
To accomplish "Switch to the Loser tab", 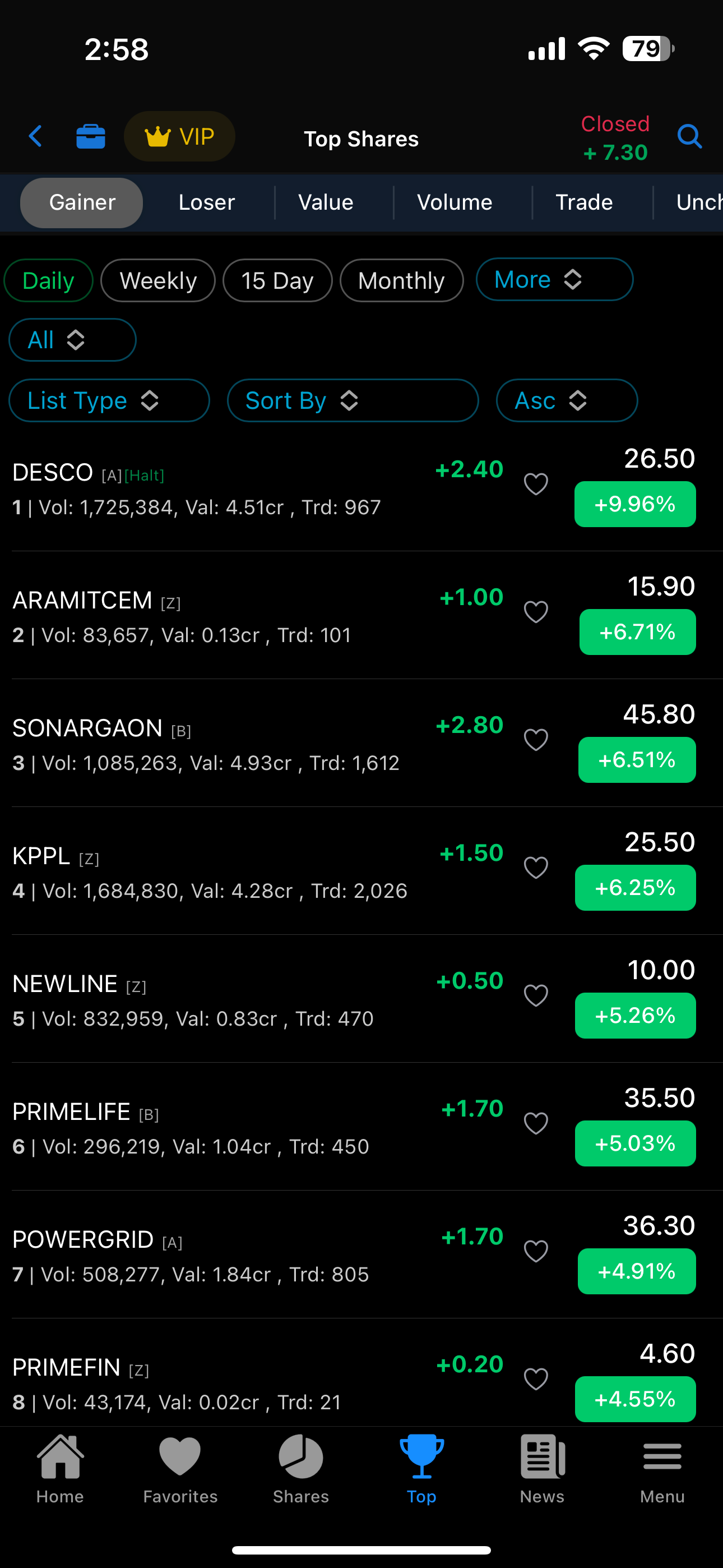I will pyautogui.click(x=206, y=202).
